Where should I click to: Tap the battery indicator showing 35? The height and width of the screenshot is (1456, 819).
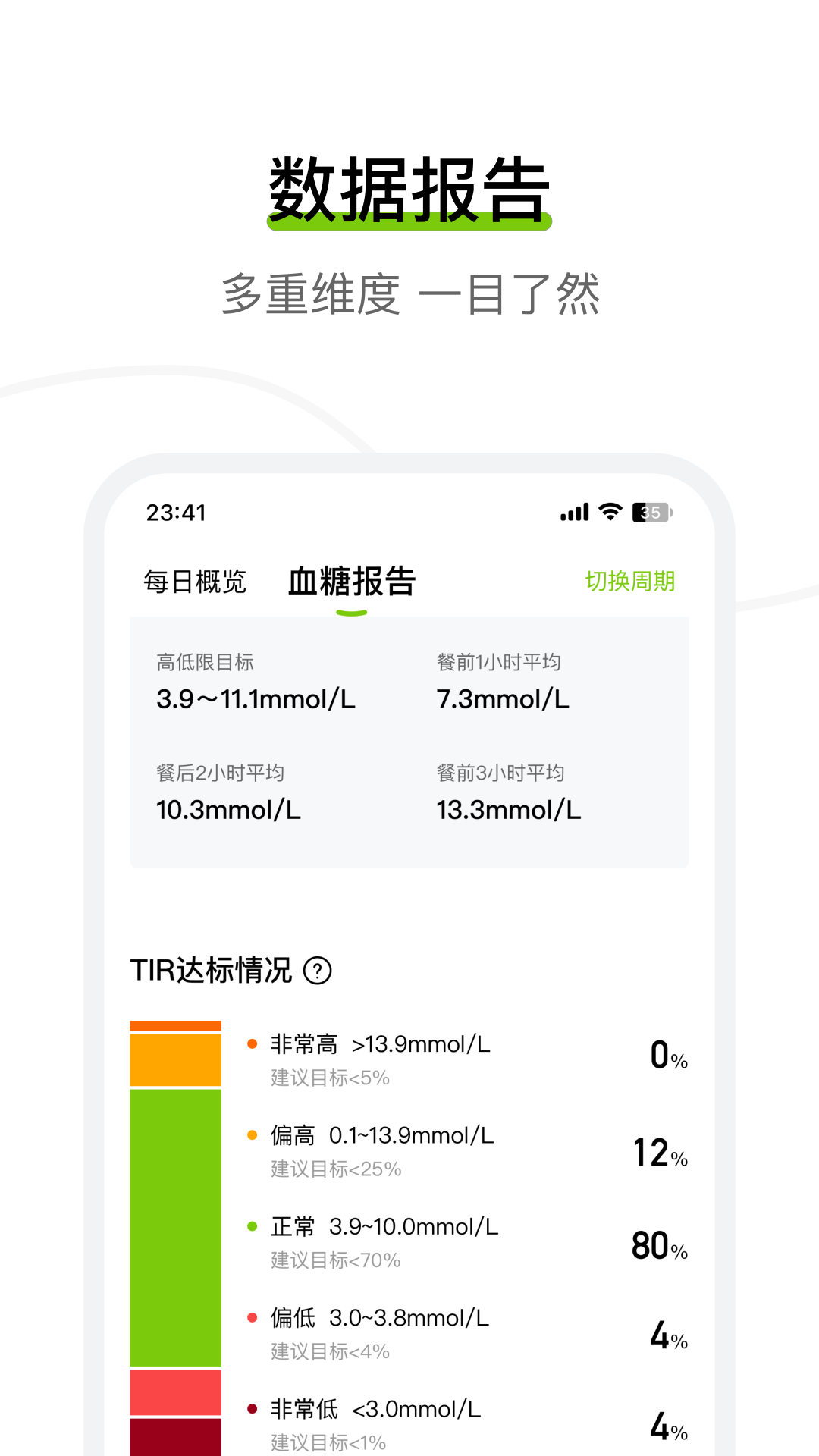click(650, 513)
